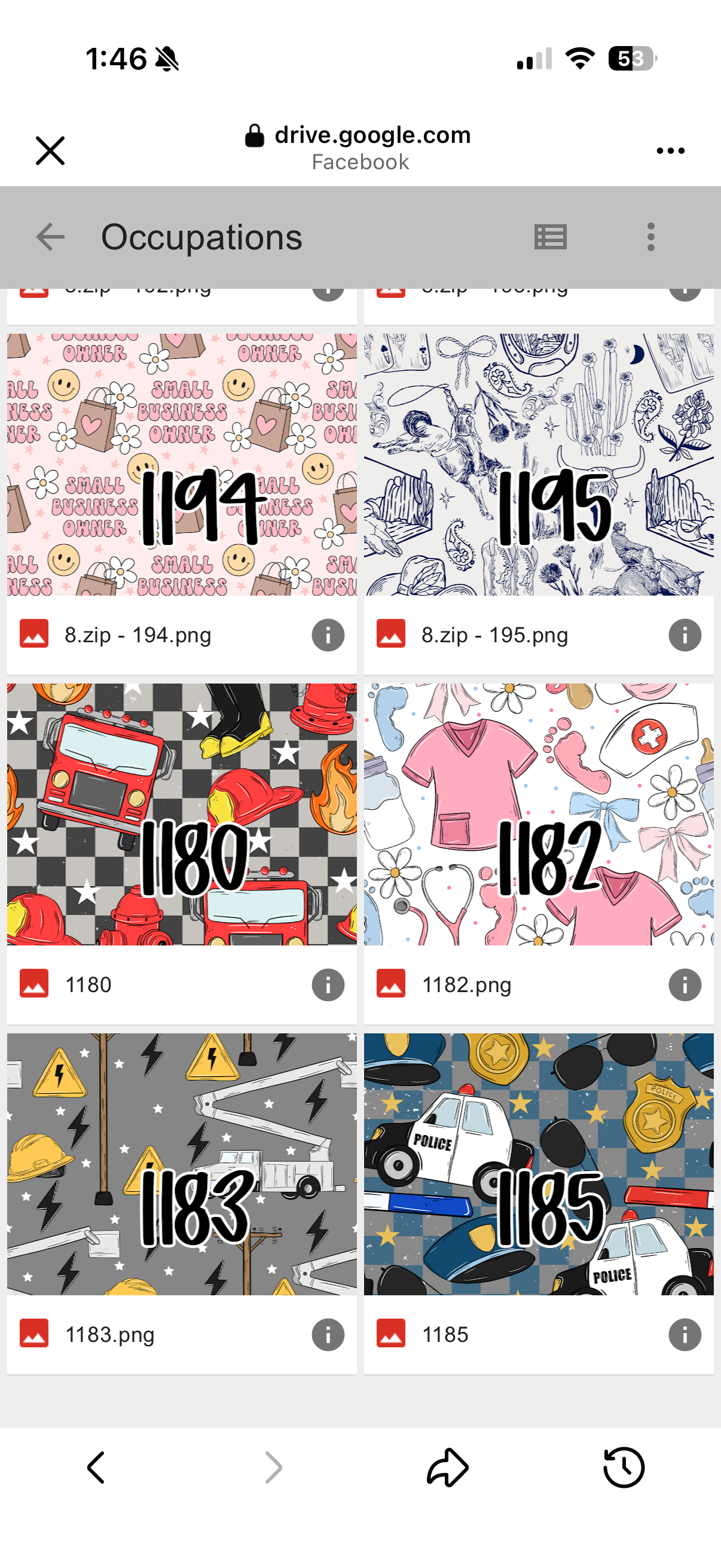Go back from the Occupations folder
This screenshot has height=1568, width=721.
(x=50, y=237)
